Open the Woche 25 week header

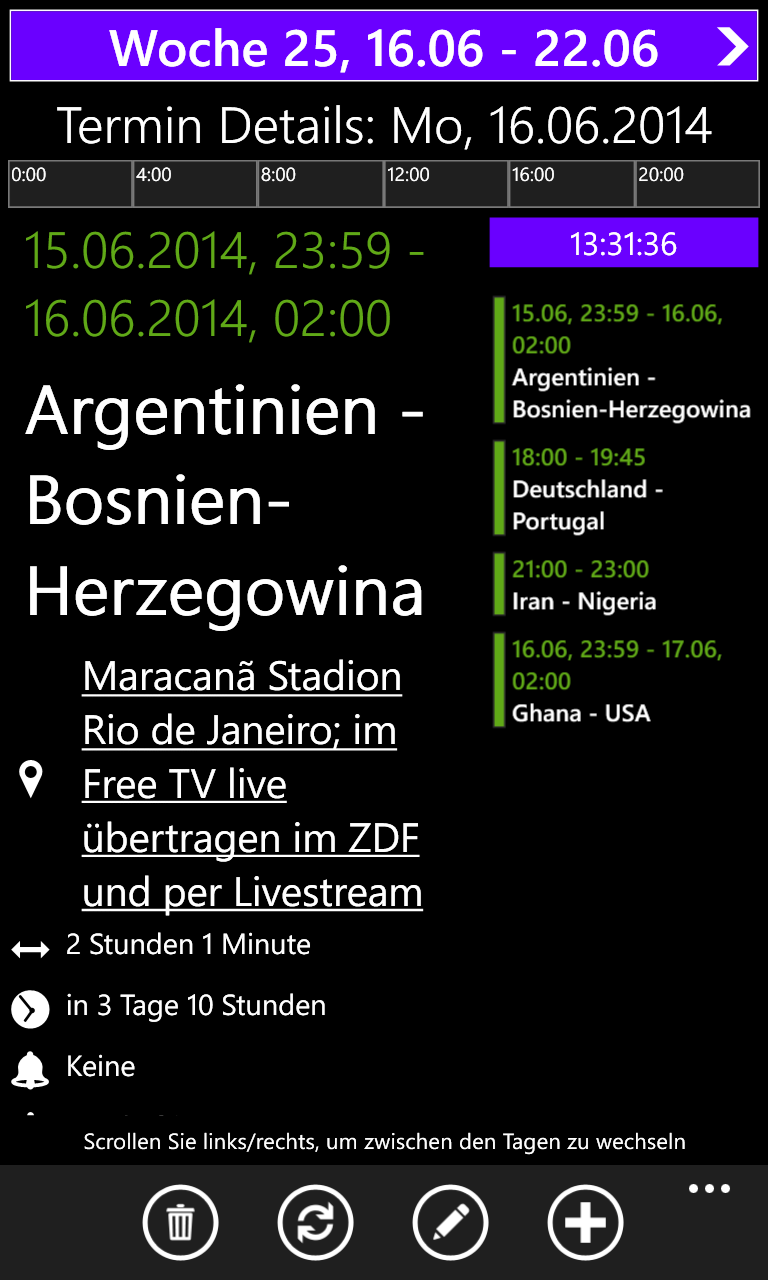click(x=384, y=46)
